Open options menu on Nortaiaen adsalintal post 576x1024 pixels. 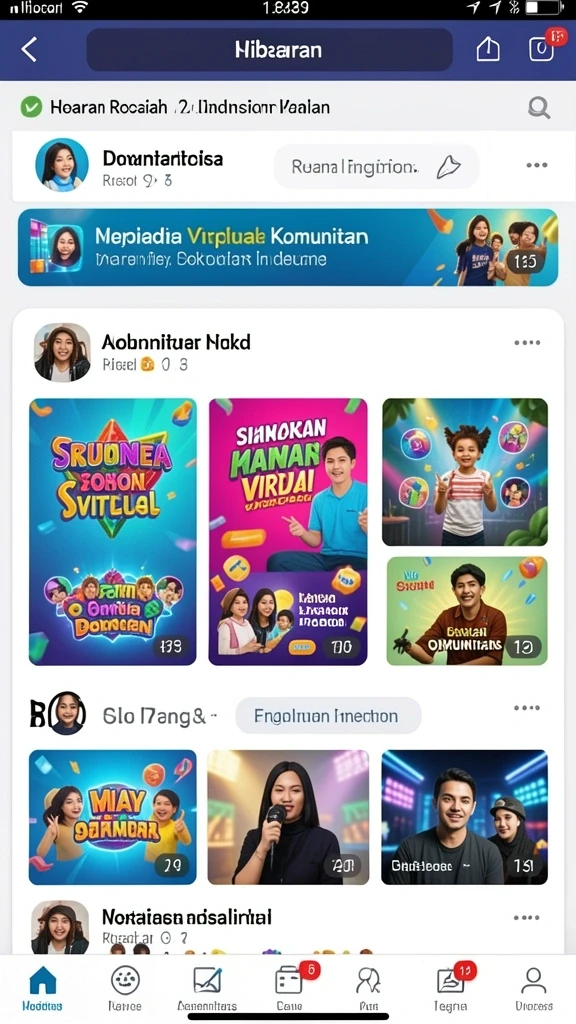(x=526, y=918)
